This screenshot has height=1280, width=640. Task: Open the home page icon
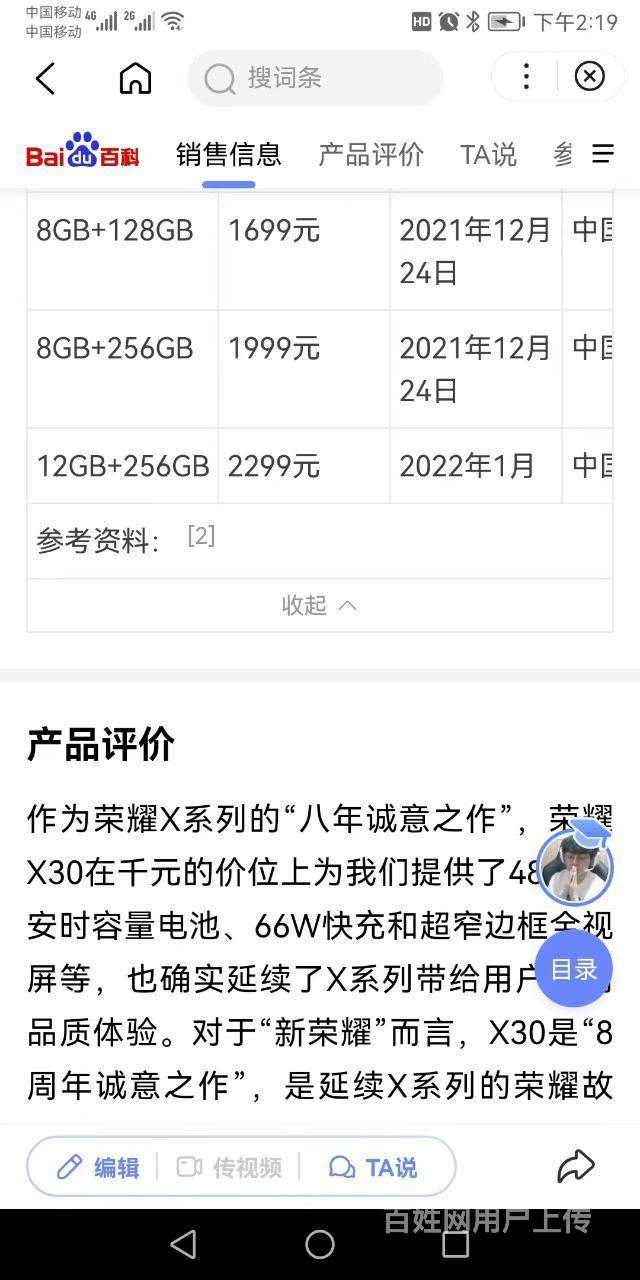pos(135,78)
